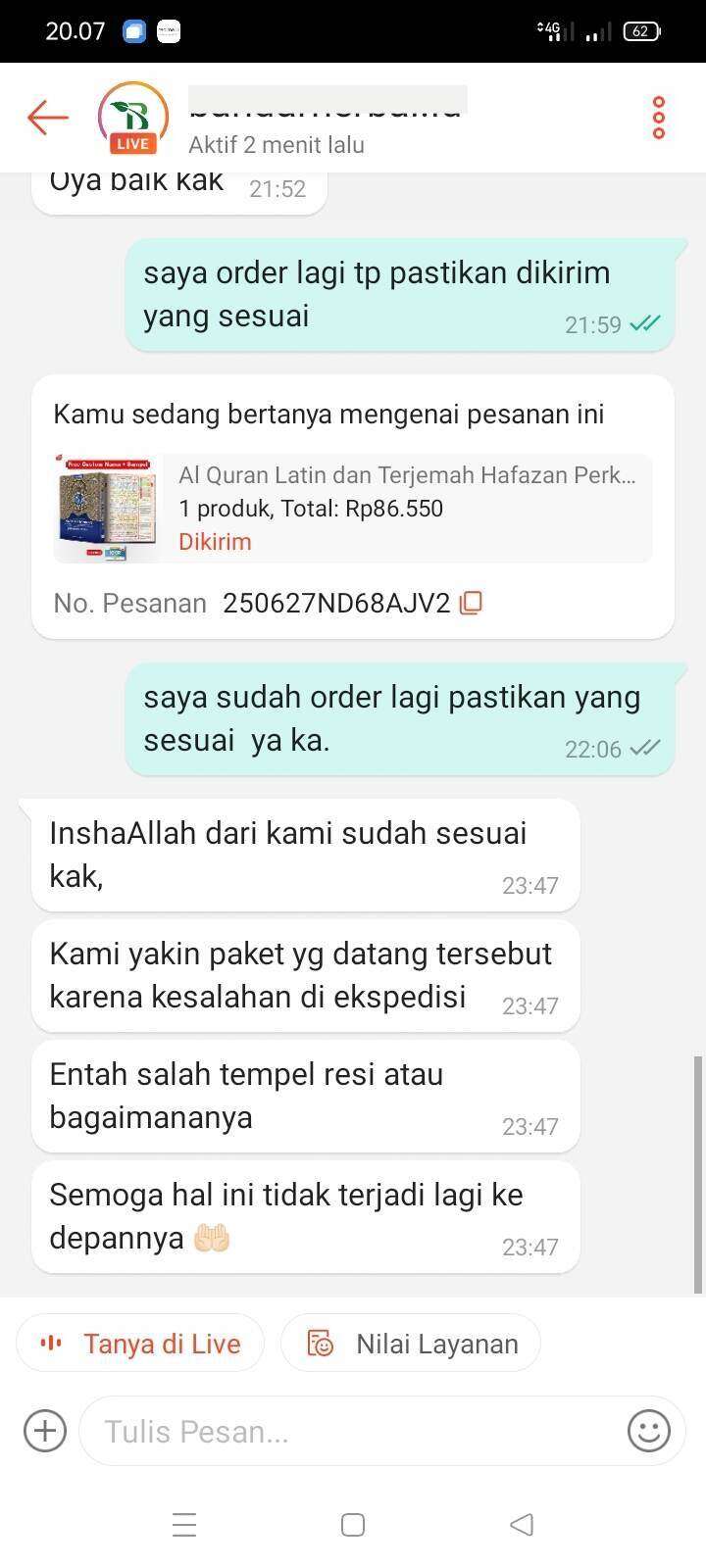Focus the Tulis Pesan message field

pos(353,1431)
